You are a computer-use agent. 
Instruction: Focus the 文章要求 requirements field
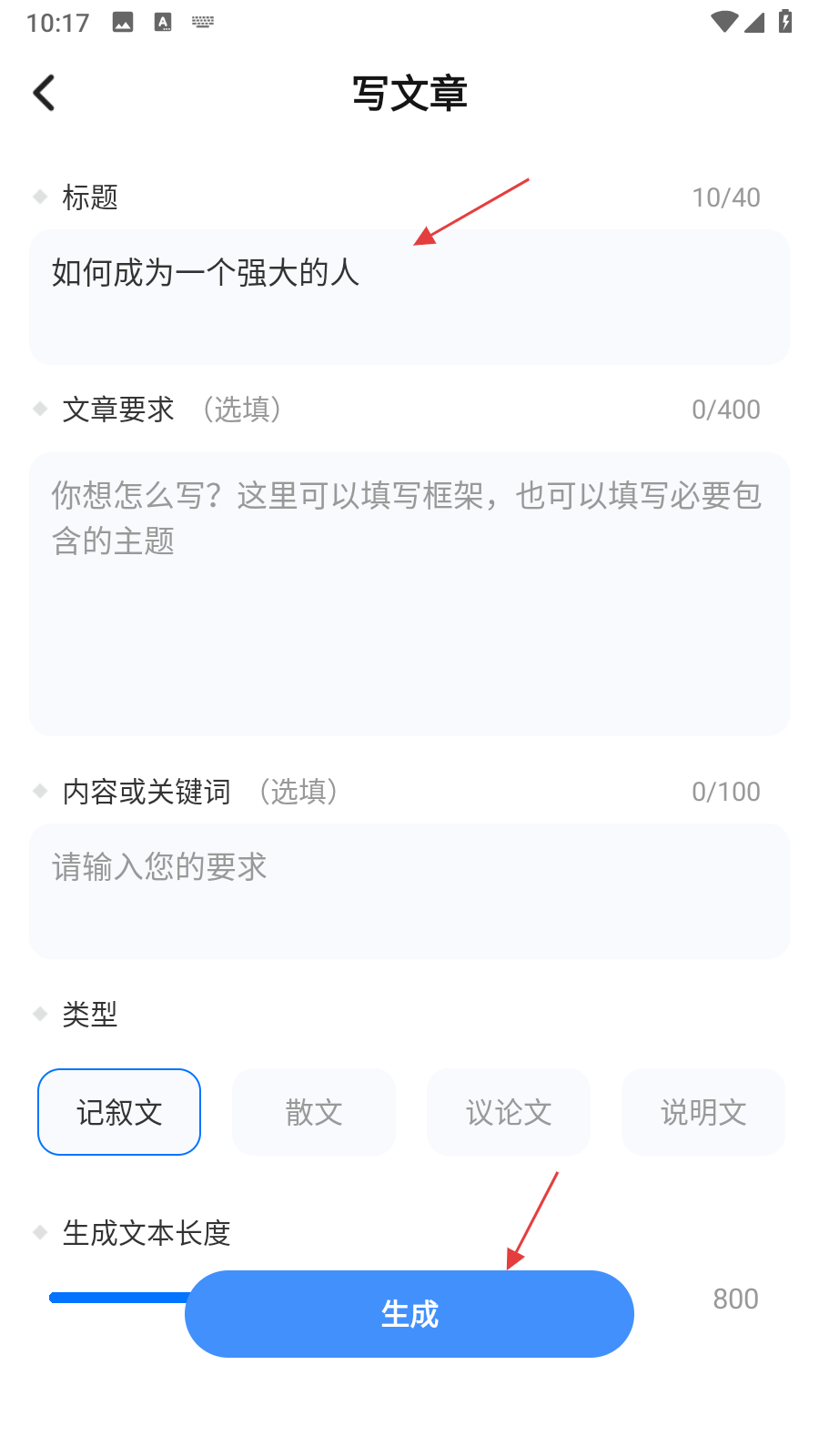click(x=409, y=593)
